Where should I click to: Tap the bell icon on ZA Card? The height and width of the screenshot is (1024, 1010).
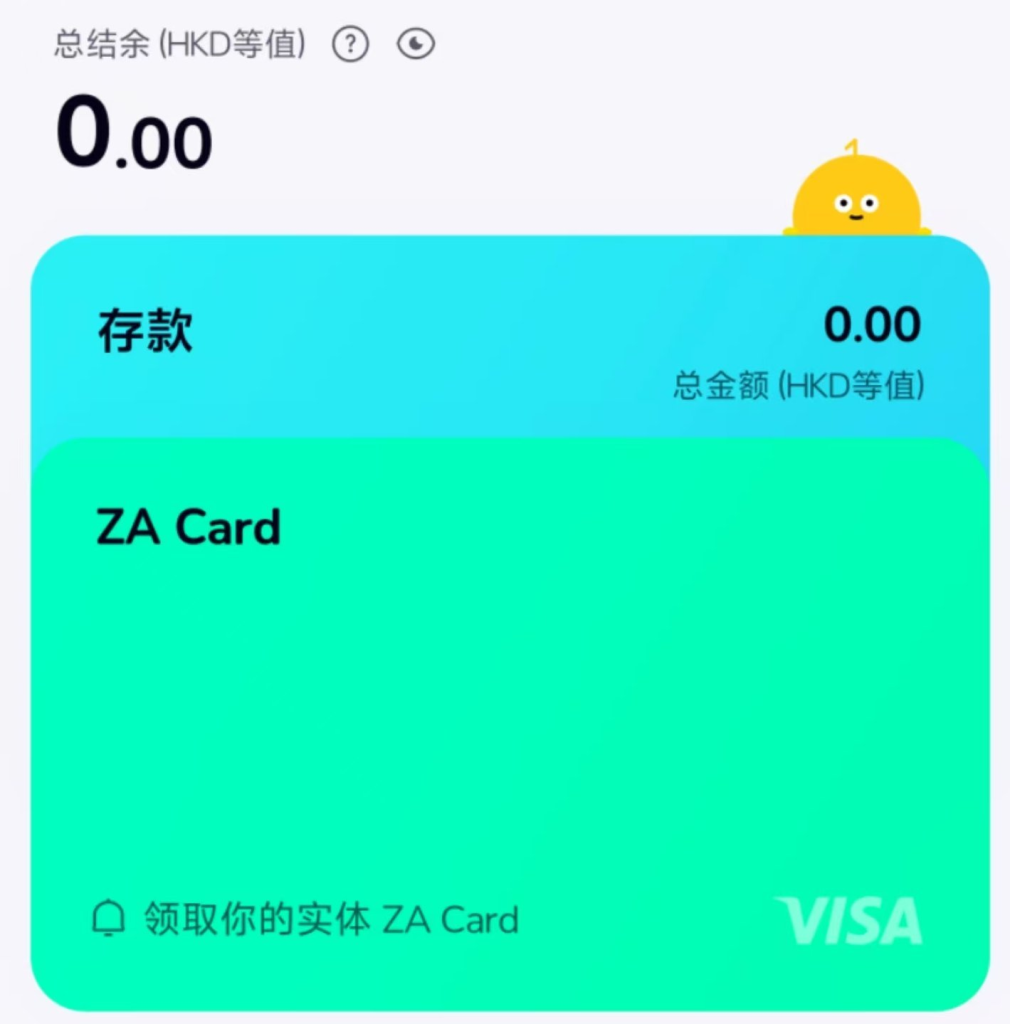coord(109,918)
